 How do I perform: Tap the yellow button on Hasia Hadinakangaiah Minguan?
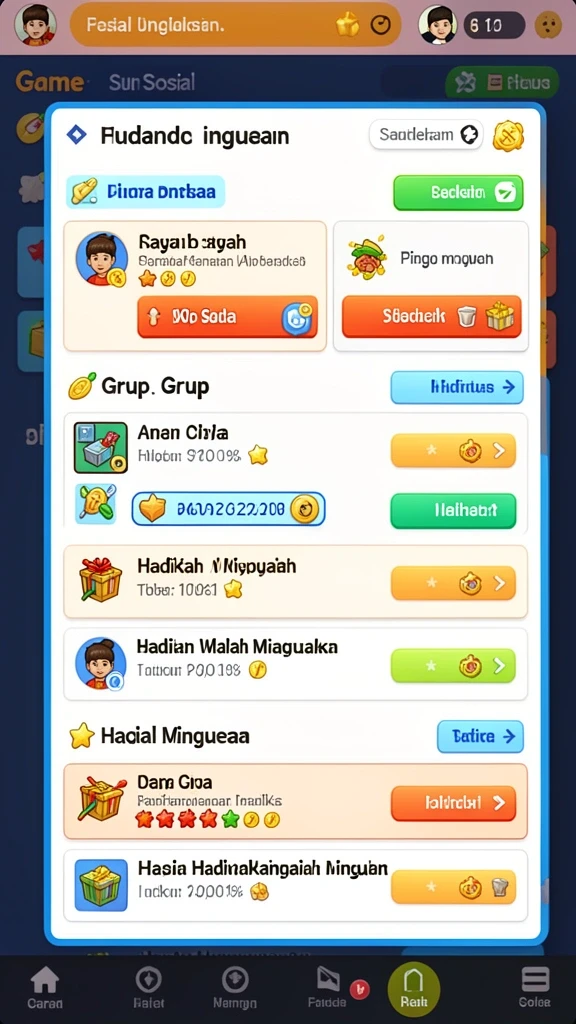click(x=453, y=887)
